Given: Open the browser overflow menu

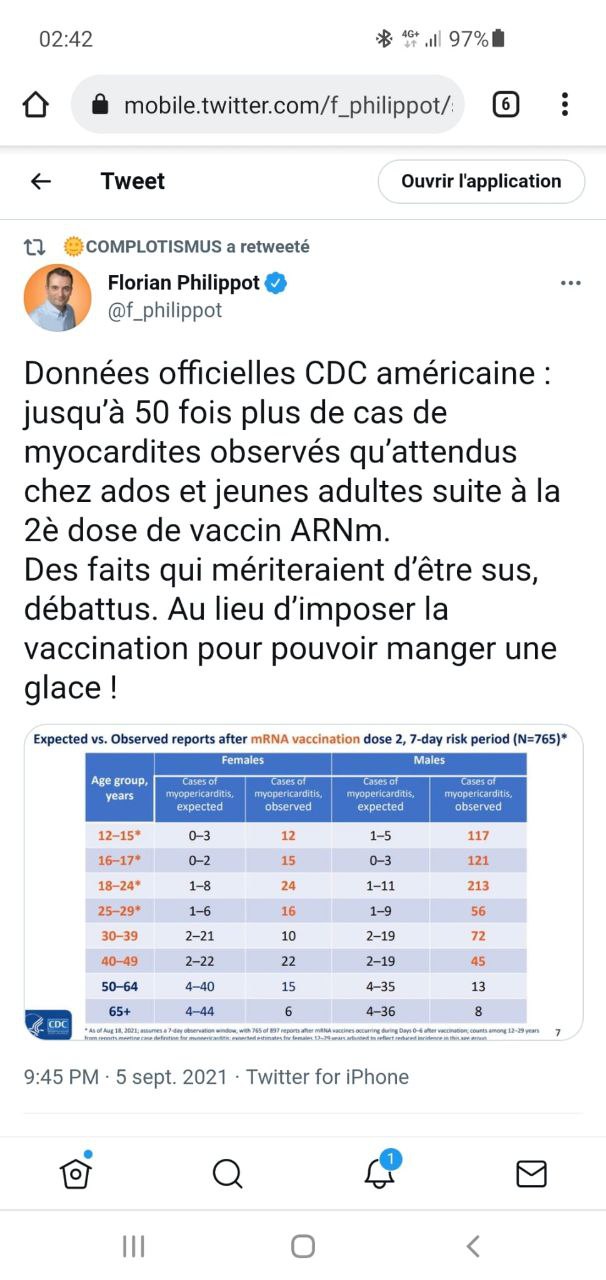Looking at the screenshot, I should tap(565, 104).
